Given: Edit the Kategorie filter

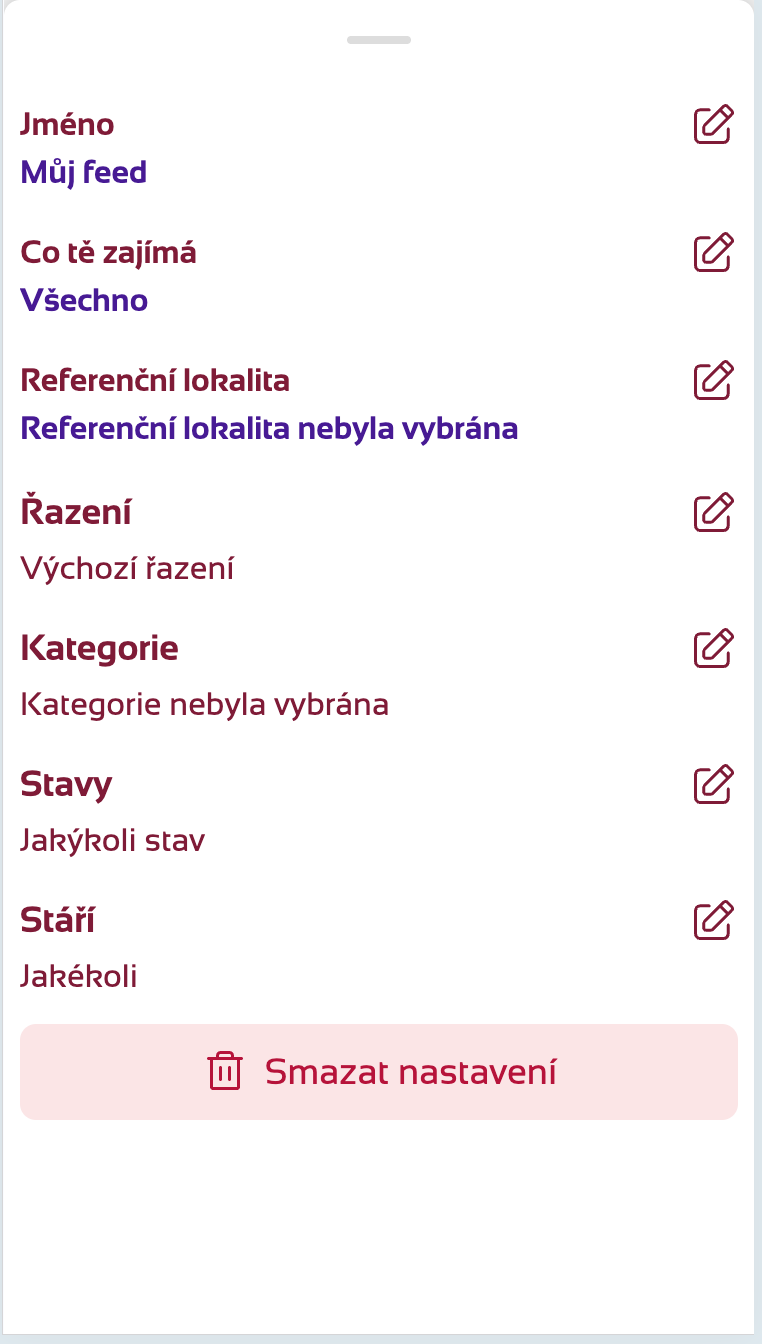Looking at the screenshot, I should tap(712, 648).
